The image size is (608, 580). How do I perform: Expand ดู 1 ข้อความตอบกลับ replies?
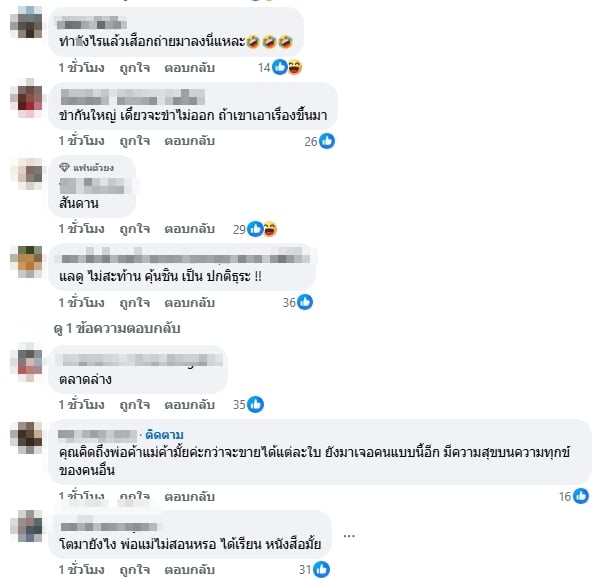pos(119,328)
